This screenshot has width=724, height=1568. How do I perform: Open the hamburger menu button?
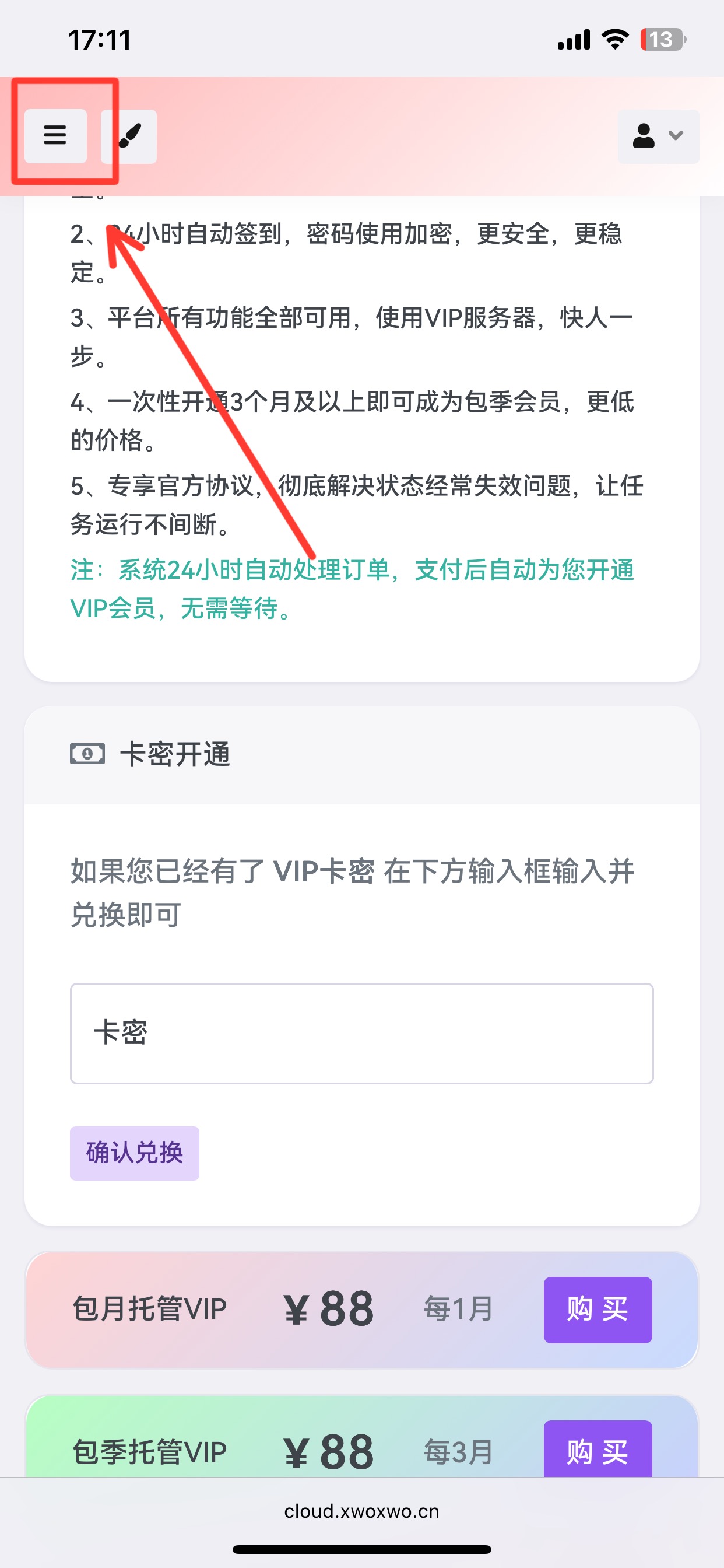(x=55, y=136)
